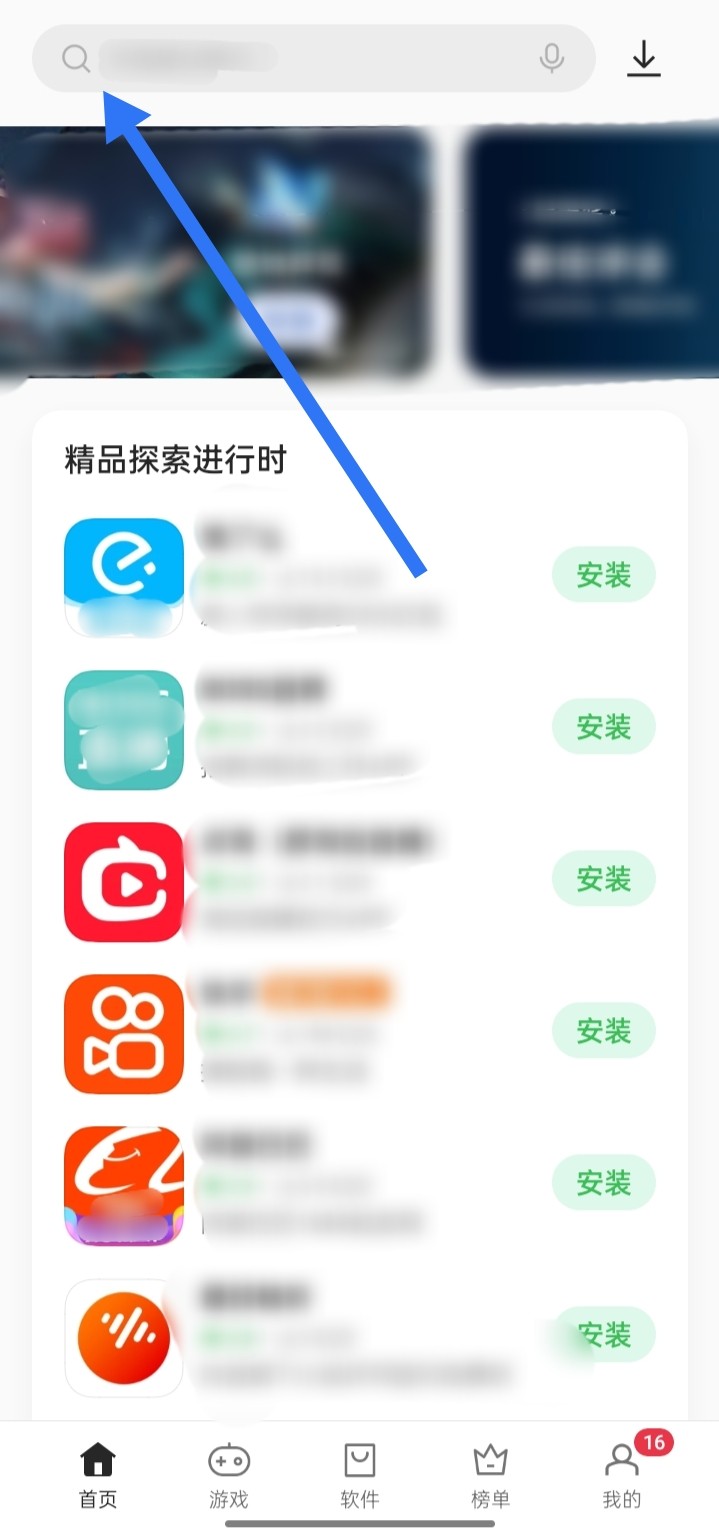Open the left featured game banner
Viewport: 719px width, 1532px height.
[215, 252]
